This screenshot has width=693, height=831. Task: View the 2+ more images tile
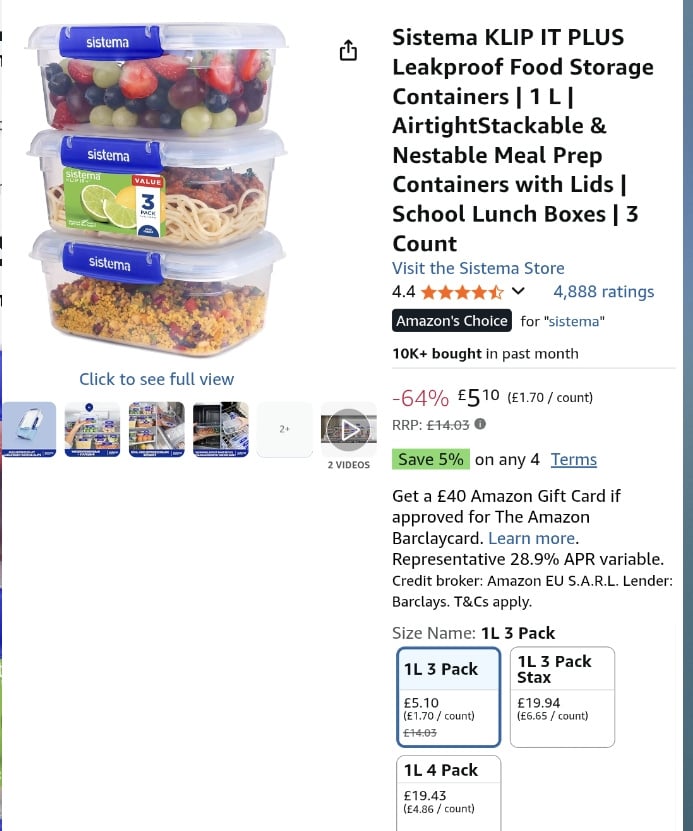285,429
